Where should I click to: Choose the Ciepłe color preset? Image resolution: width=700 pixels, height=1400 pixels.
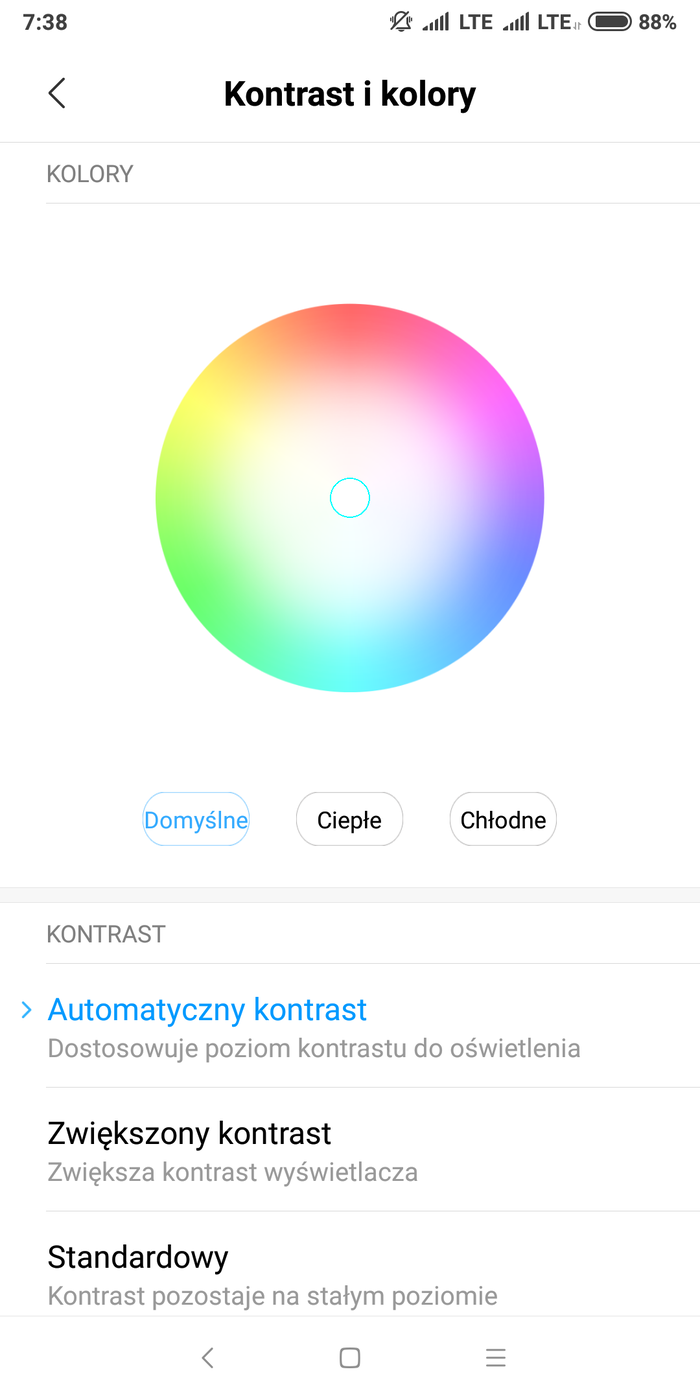(x=349, y=820)
